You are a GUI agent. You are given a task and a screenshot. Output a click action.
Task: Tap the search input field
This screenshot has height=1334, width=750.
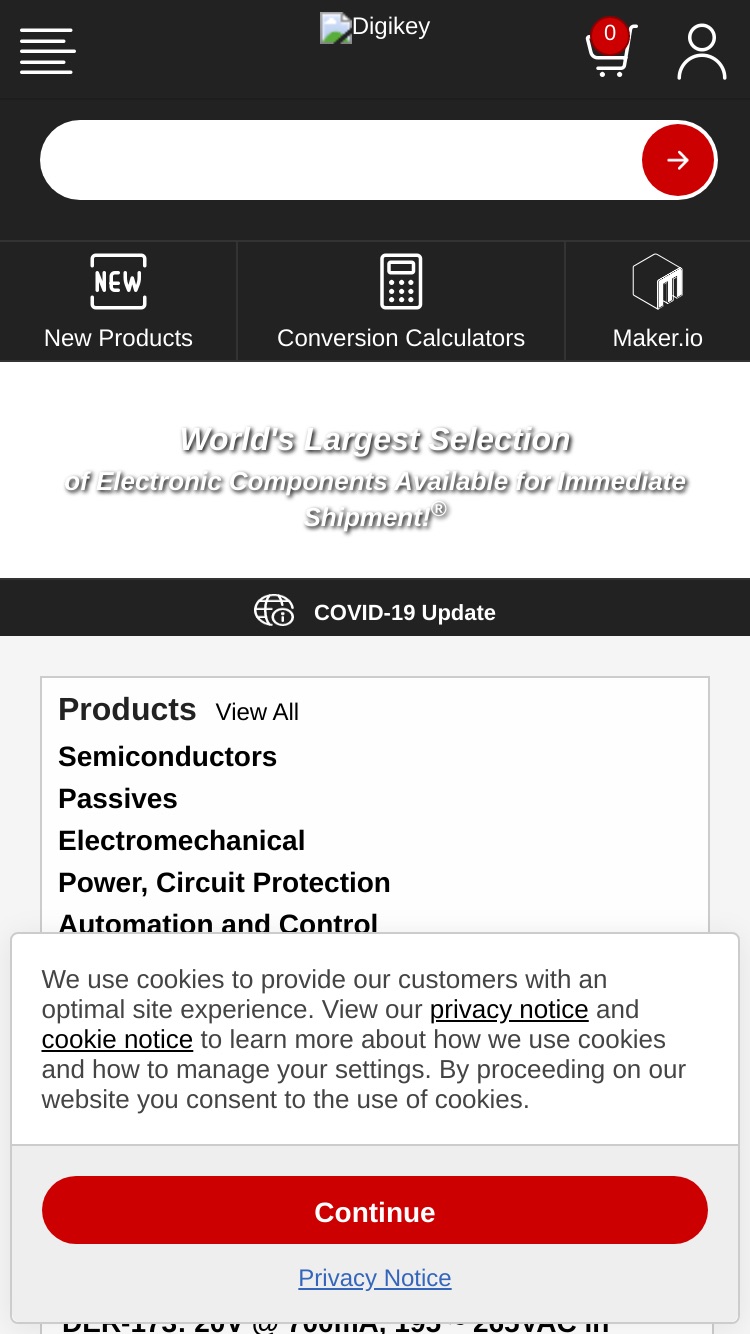(340, 160)
